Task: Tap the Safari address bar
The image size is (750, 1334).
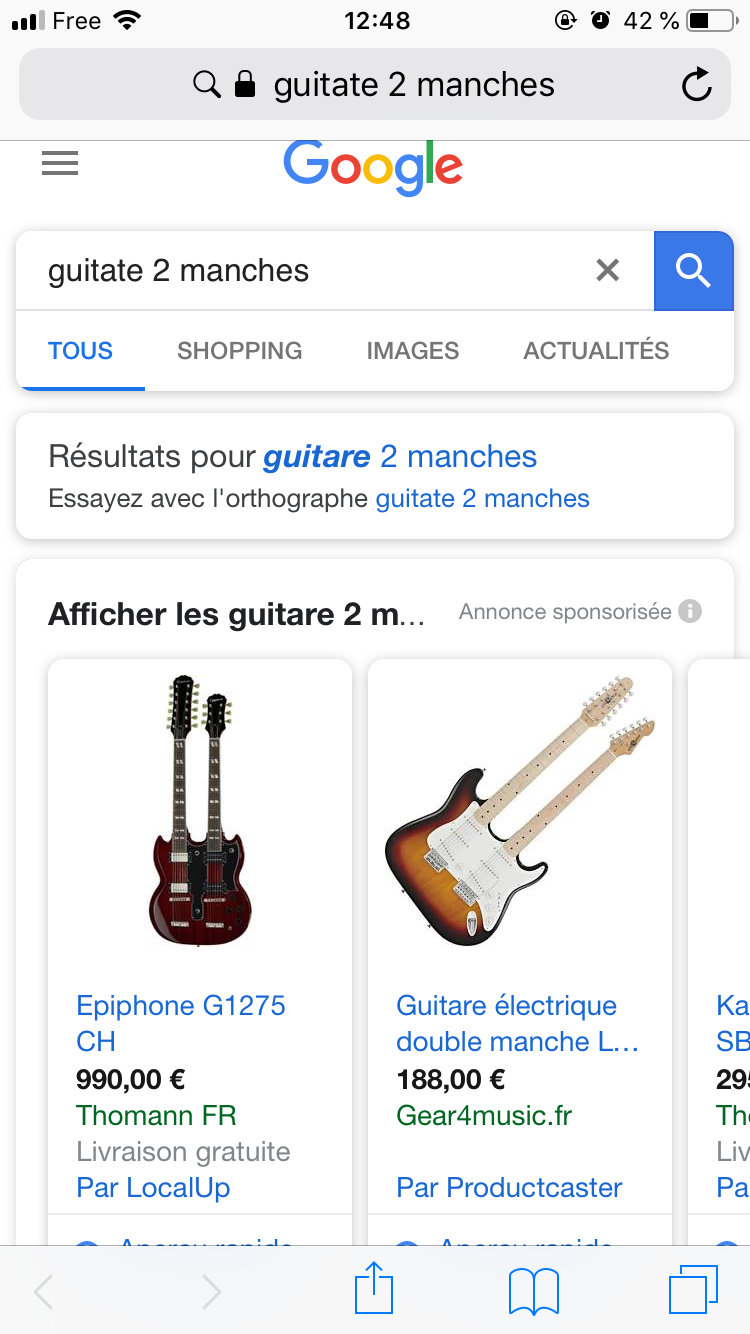Action: click(x=375, y=86)
